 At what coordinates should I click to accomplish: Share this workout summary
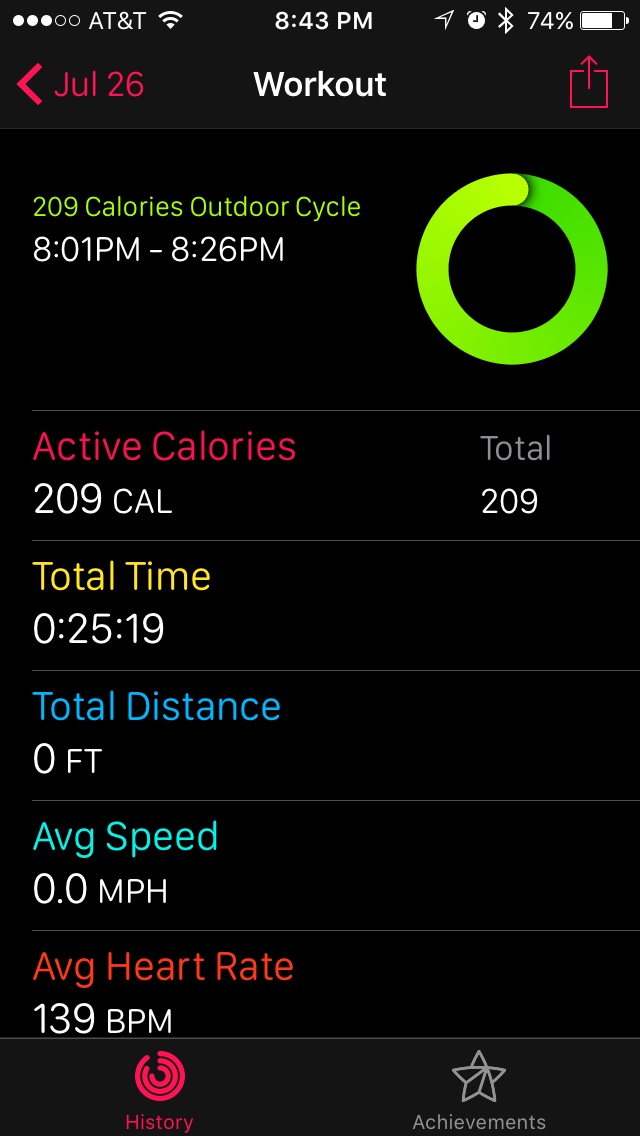click(x=589, y=82)
